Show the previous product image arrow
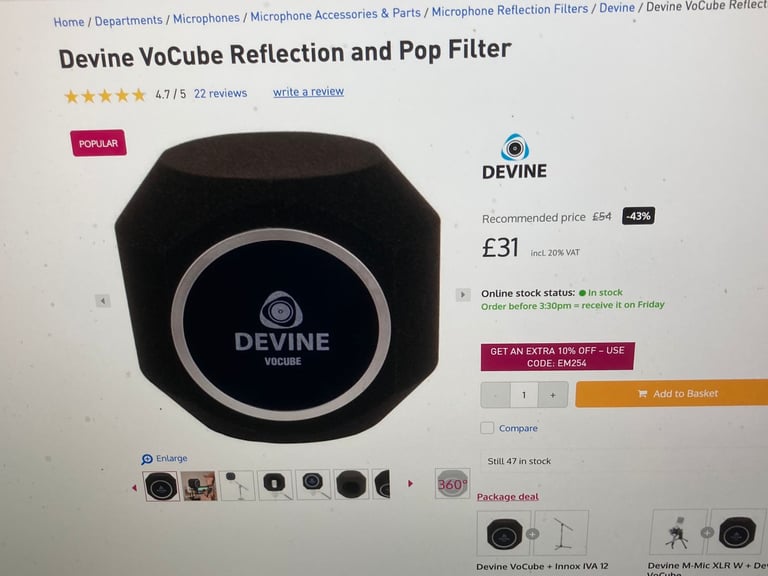This screenshot has height=576, width=768. point(102,301)
